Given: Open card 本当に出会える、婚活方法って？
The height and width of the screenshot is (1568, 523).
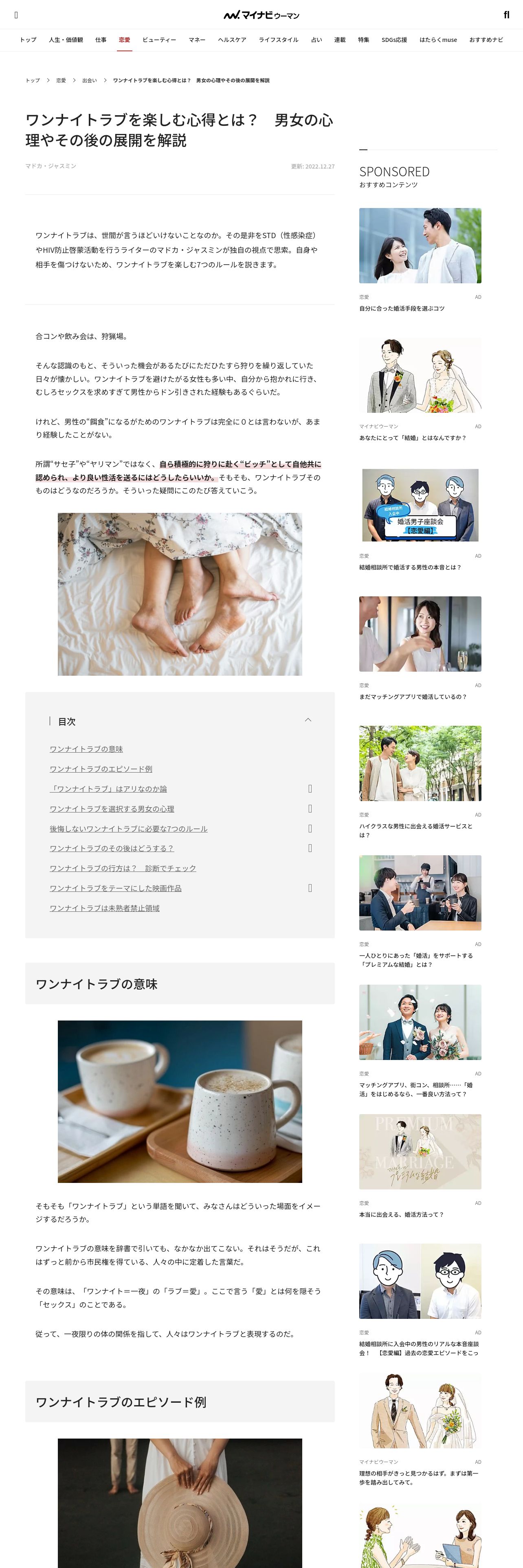Looking at the screenshot, I should tap(420, 1166).
